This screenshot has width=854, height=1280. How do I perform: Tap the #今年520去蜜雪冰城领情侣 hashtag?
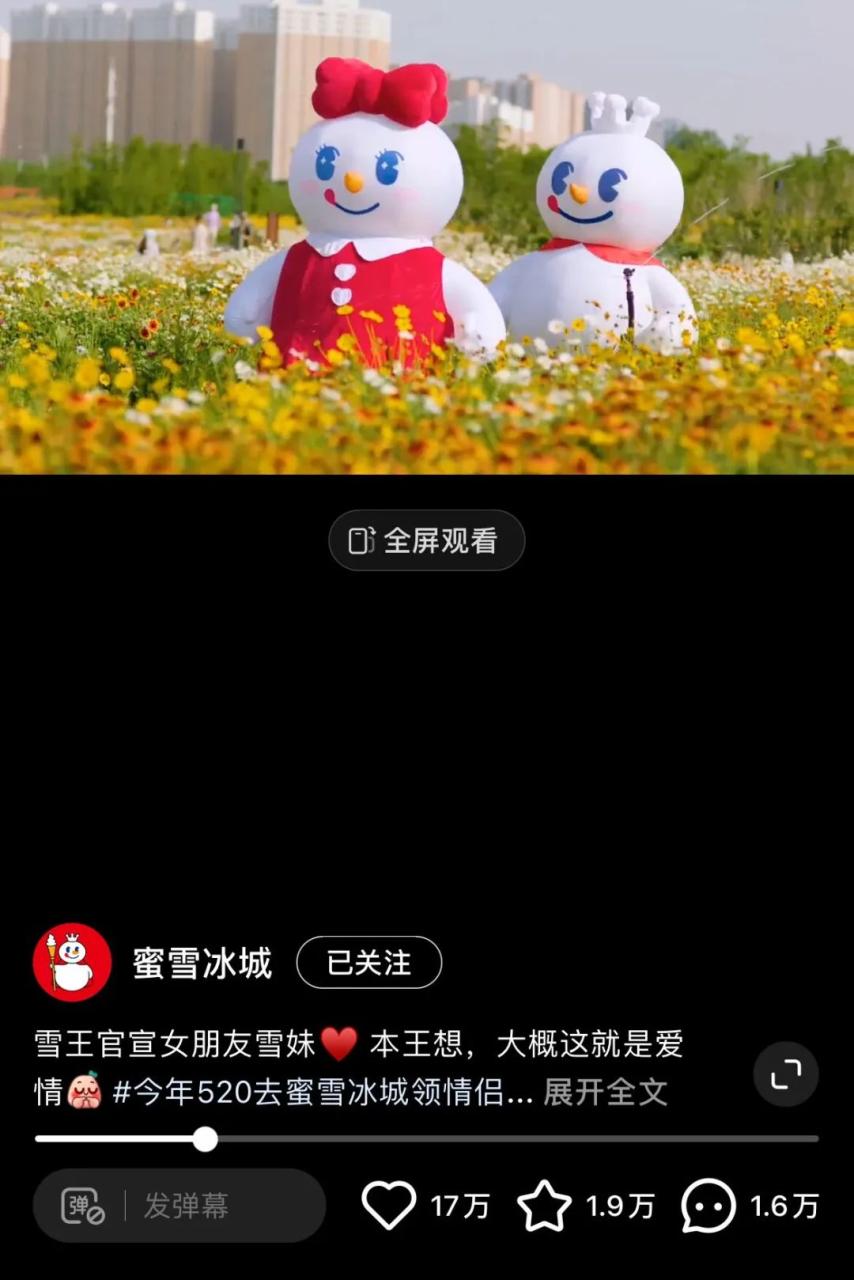(x=320, y=1092)
